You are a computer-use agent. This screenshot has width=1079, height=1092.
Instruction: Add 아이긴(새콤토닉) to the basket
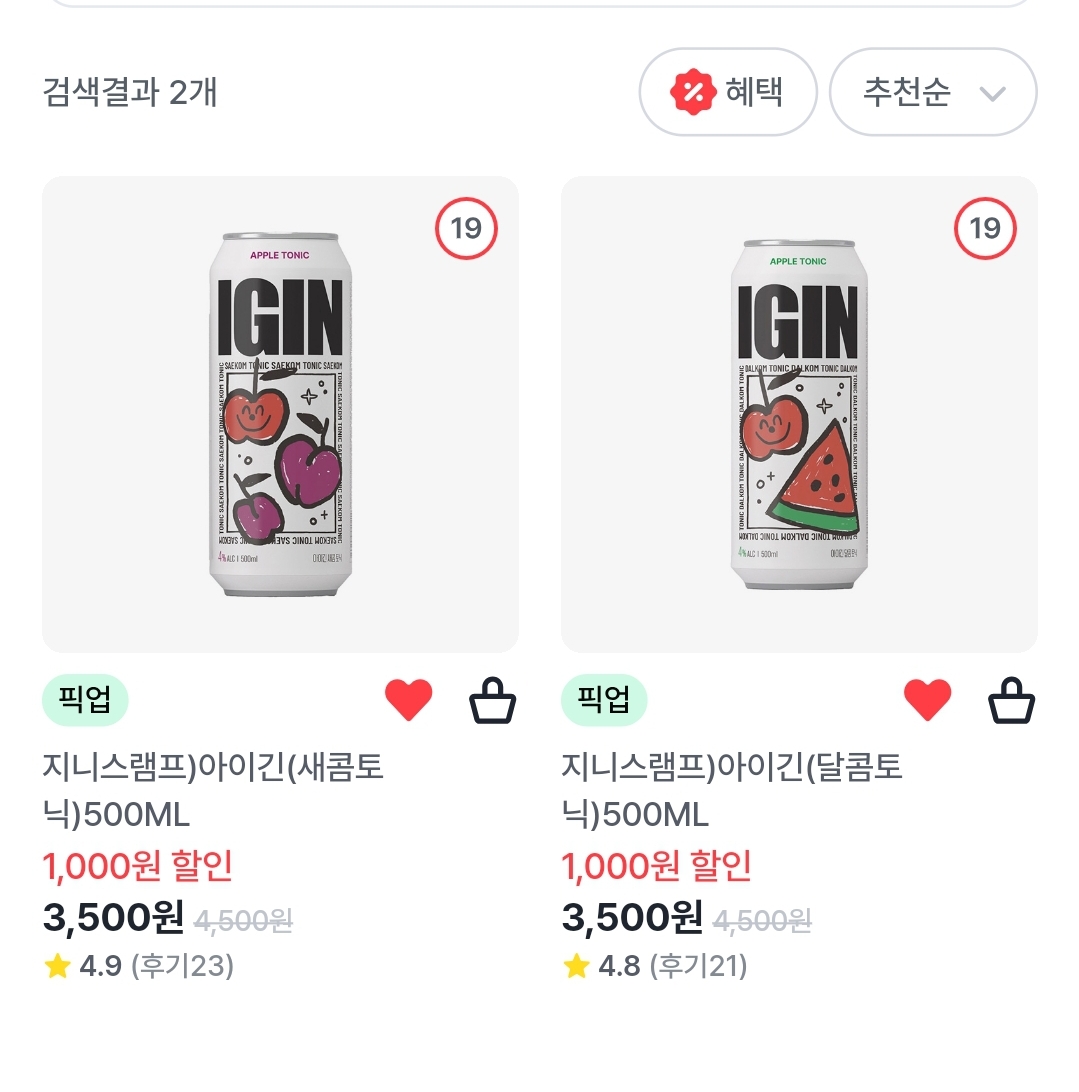[x=493, y=700]
